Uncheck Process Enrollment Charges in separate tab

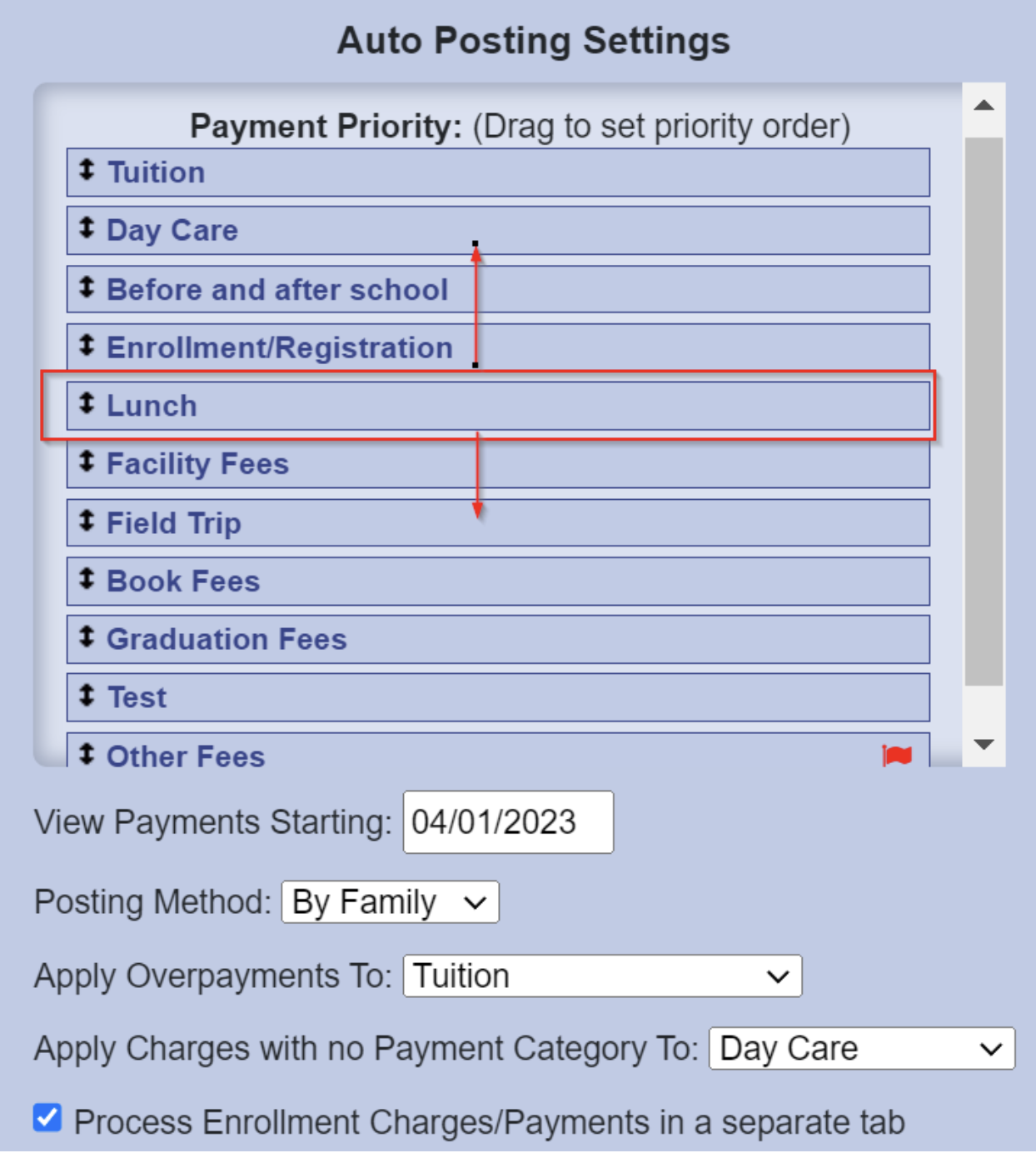point(47,1118)
